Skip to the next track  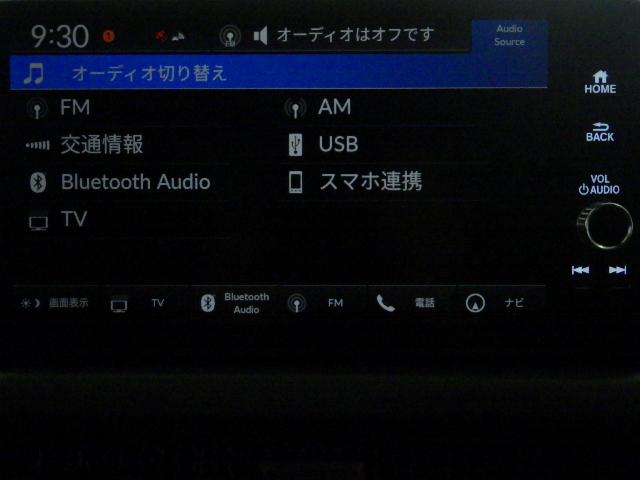[x=617, y=270]
